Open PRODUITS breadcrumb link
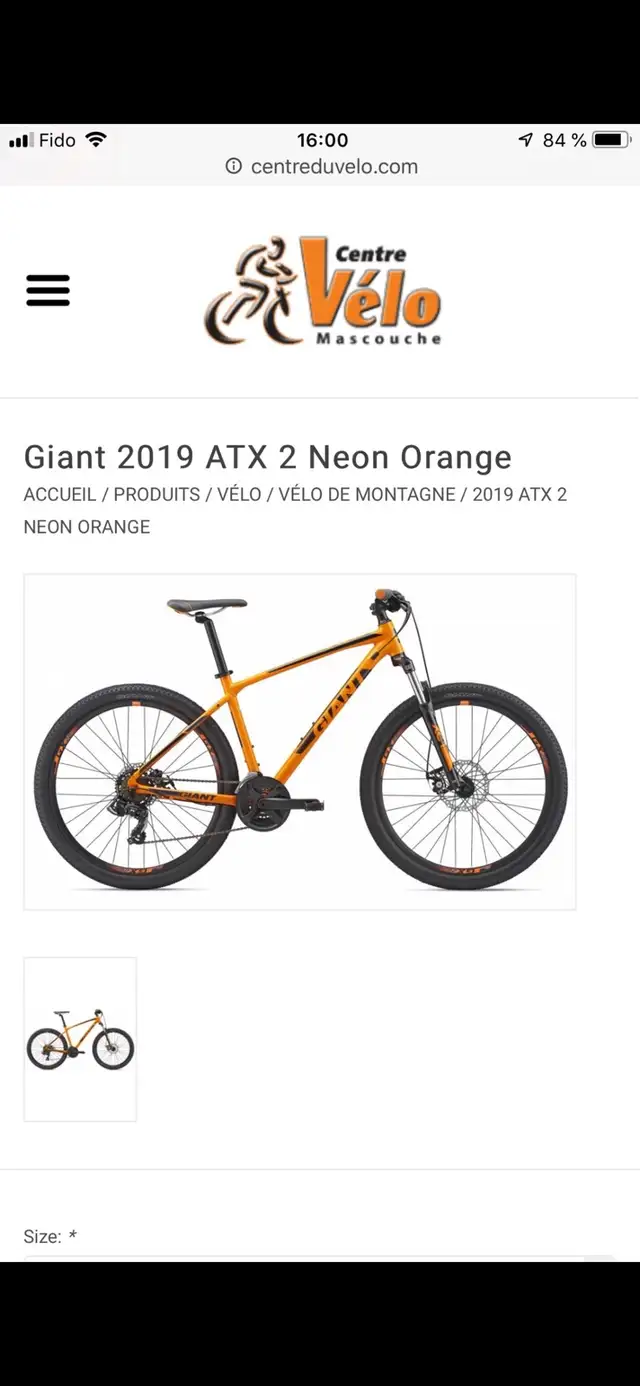This screenshot has height=1386, width=640. coord(157,495)
